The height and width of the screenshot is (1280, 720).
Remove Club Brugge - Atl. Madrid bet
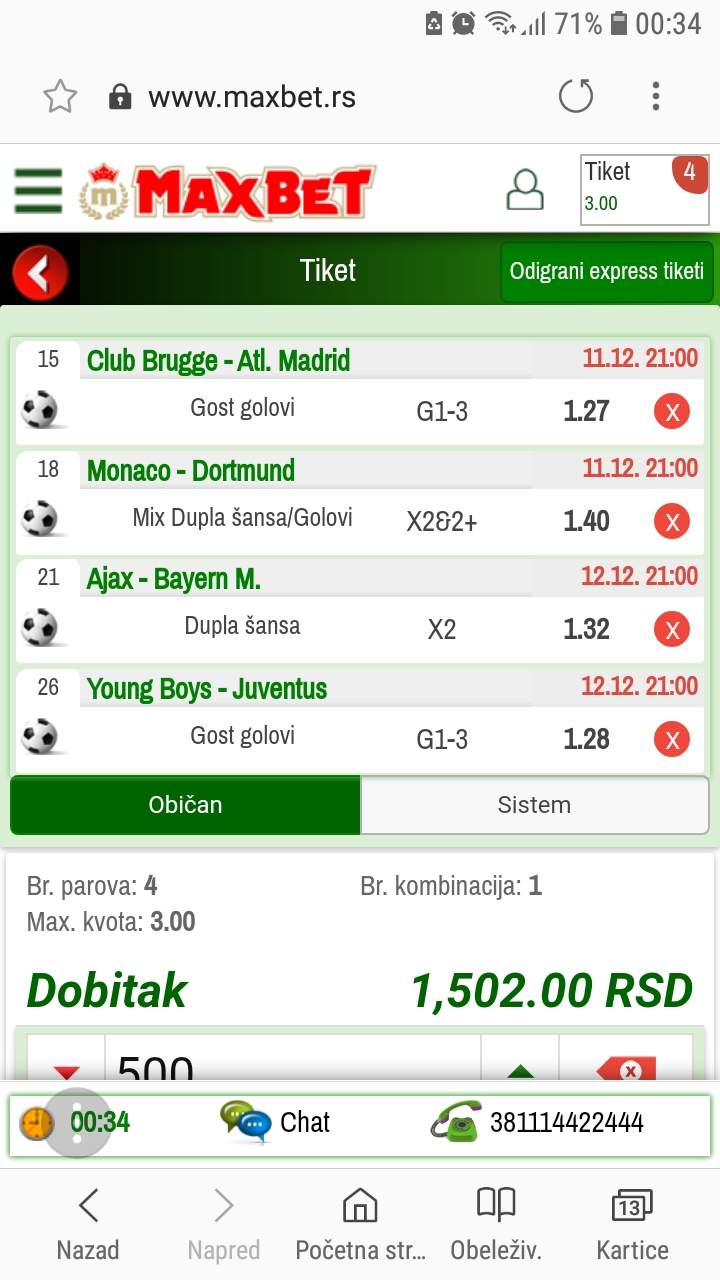pos(672,412)
